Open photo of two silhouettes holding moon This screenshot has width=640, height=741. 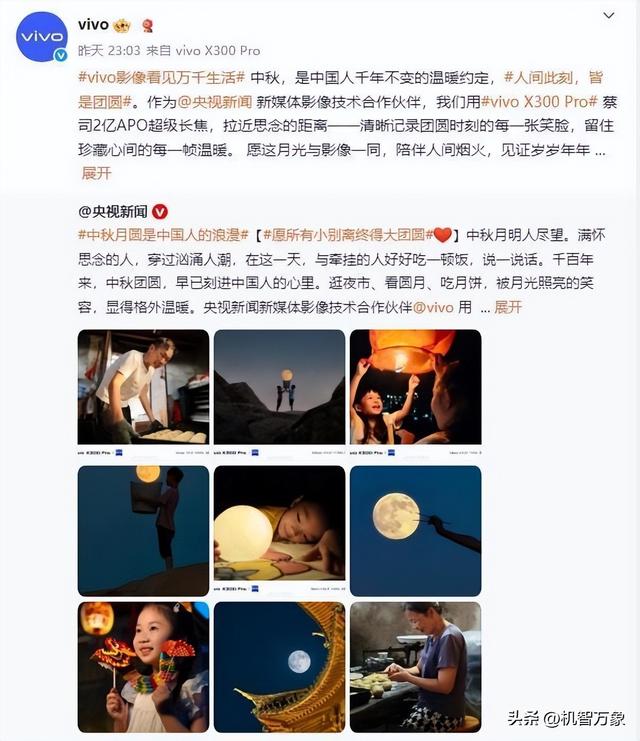point(279,393)
